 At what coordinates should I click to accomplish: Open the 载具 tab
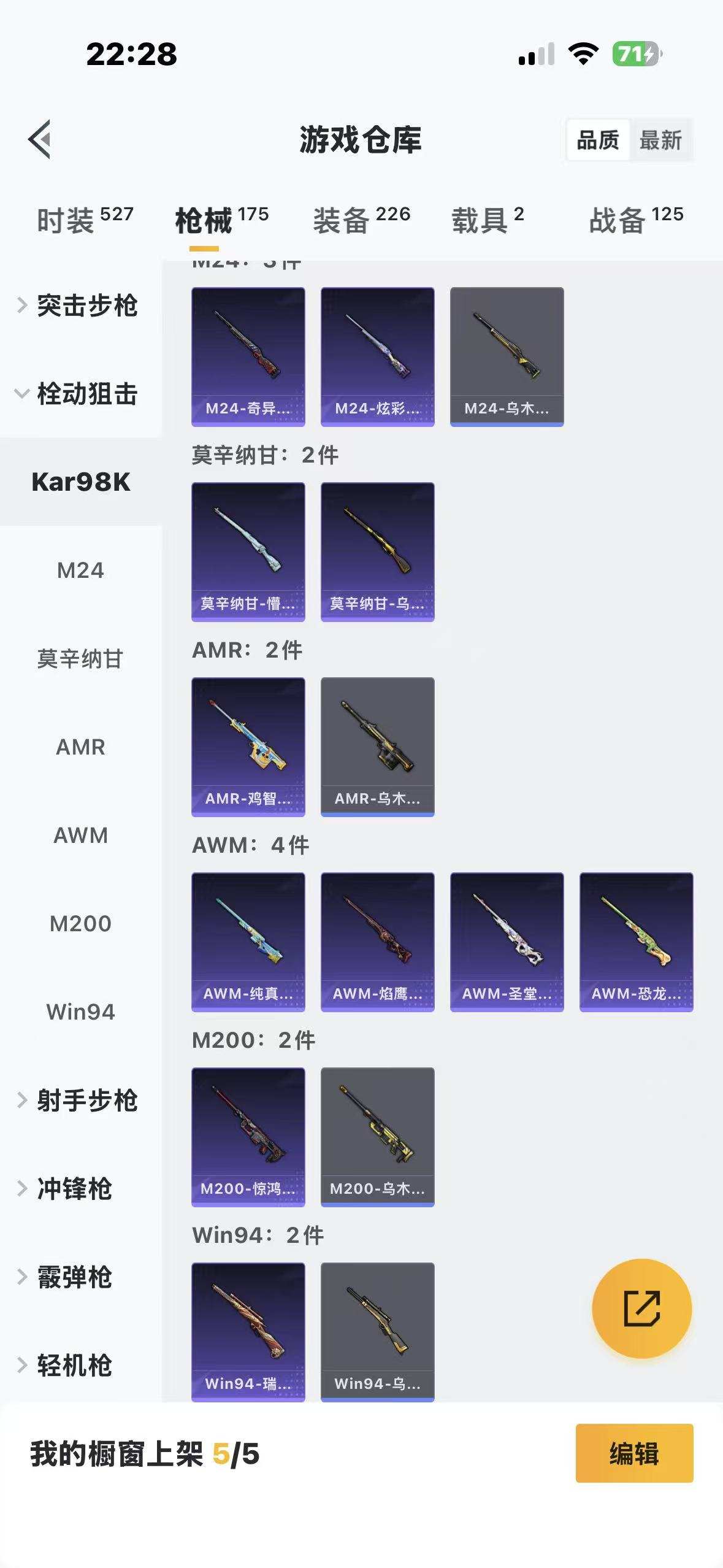[x=488, y=220]
